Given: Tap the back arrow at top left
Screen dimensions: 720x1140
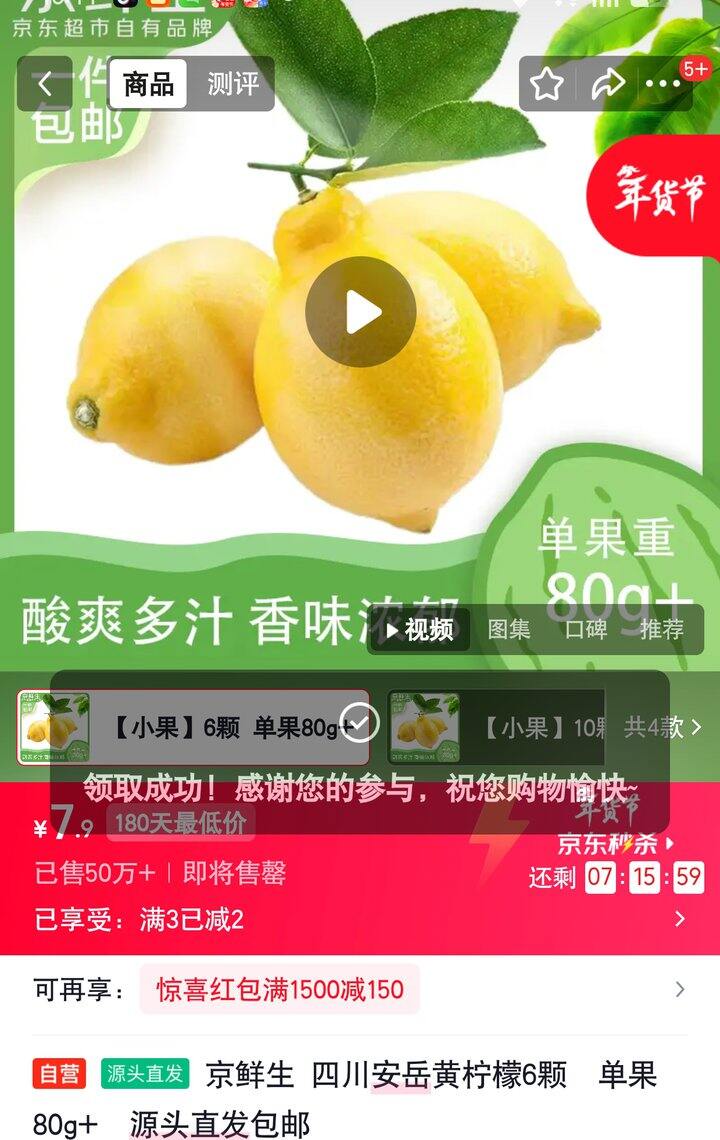Looking at the screenshot, I should coord(44,85).
